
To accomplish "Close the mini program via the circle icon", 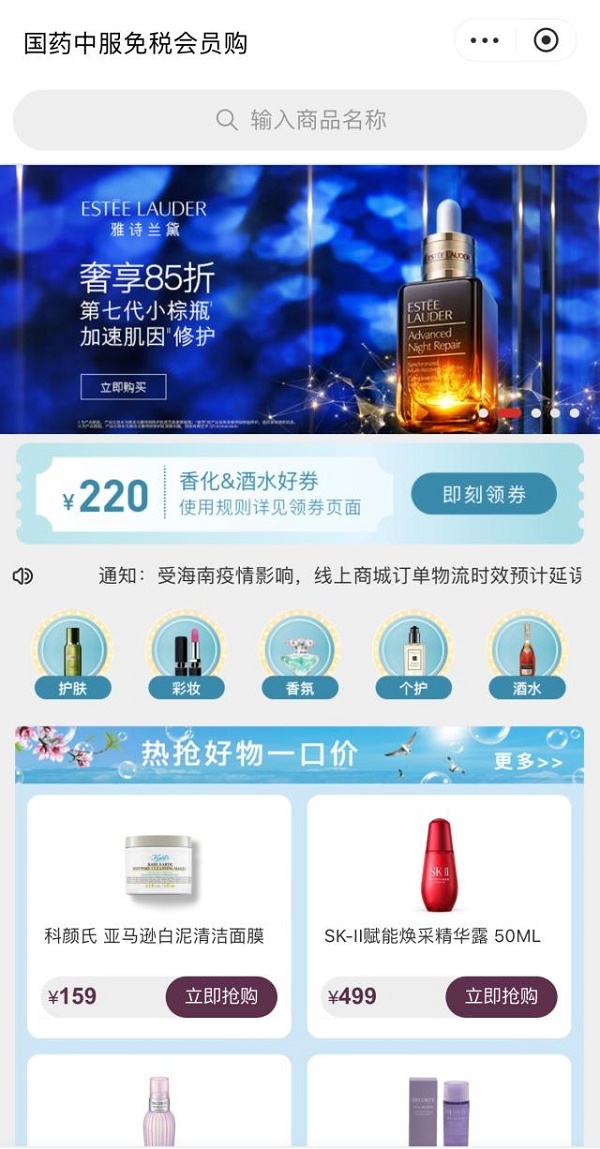I will 546,41.
